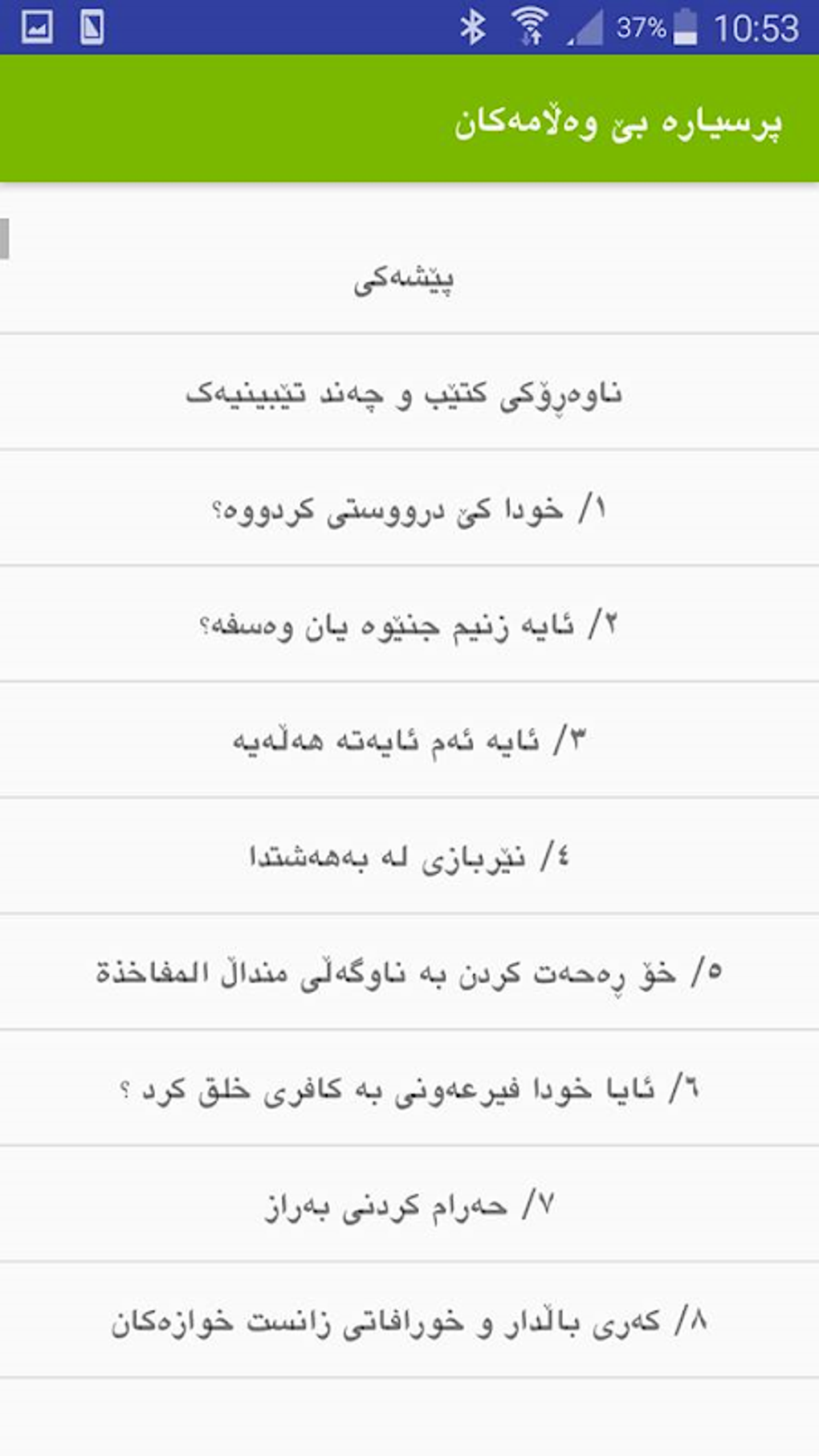
Task: Open the پێشەکی introduction chapter
Action: pos(405,279)
